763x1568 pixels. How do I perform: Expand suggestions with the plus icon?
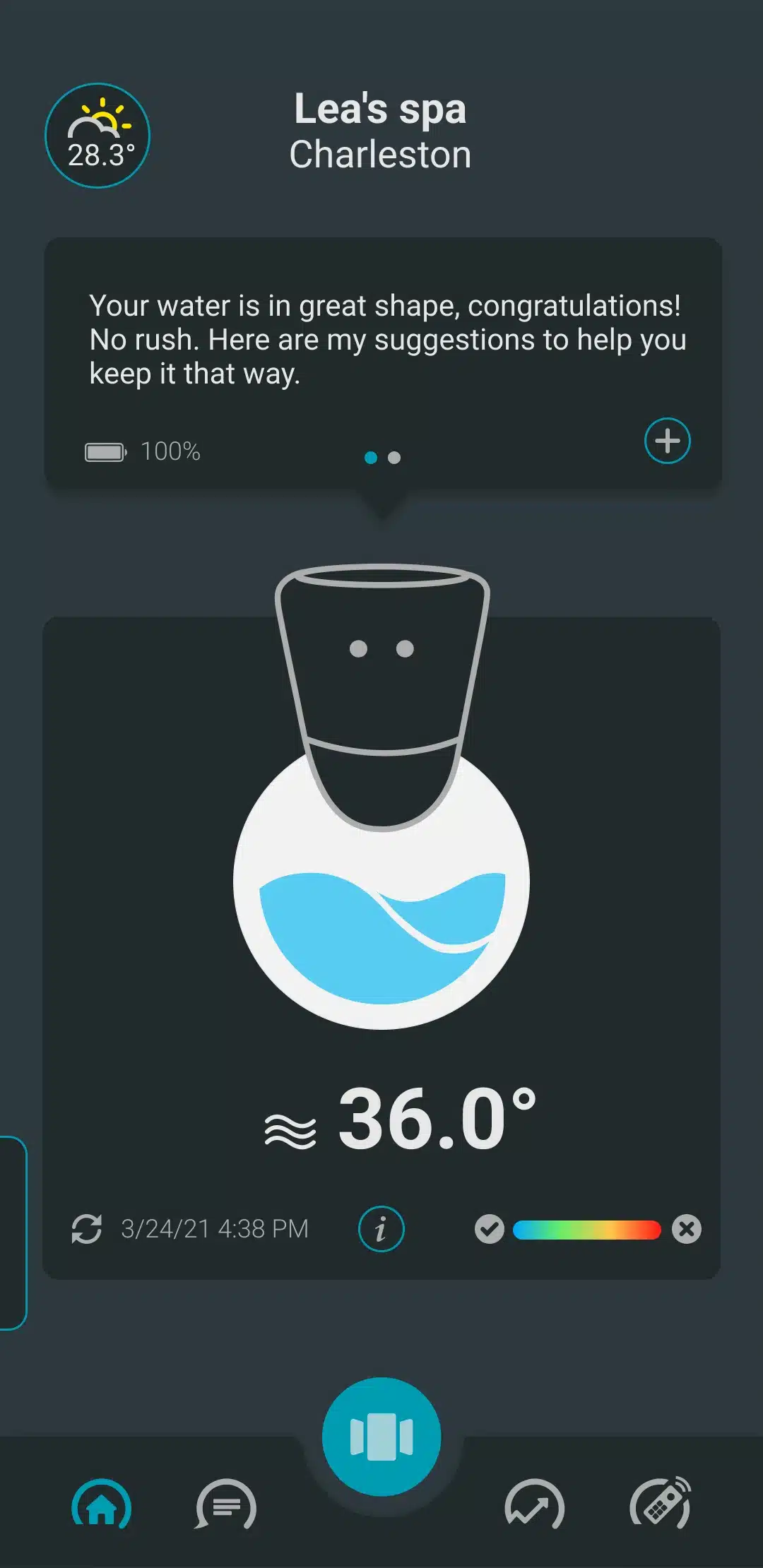[x=667, y=441]
